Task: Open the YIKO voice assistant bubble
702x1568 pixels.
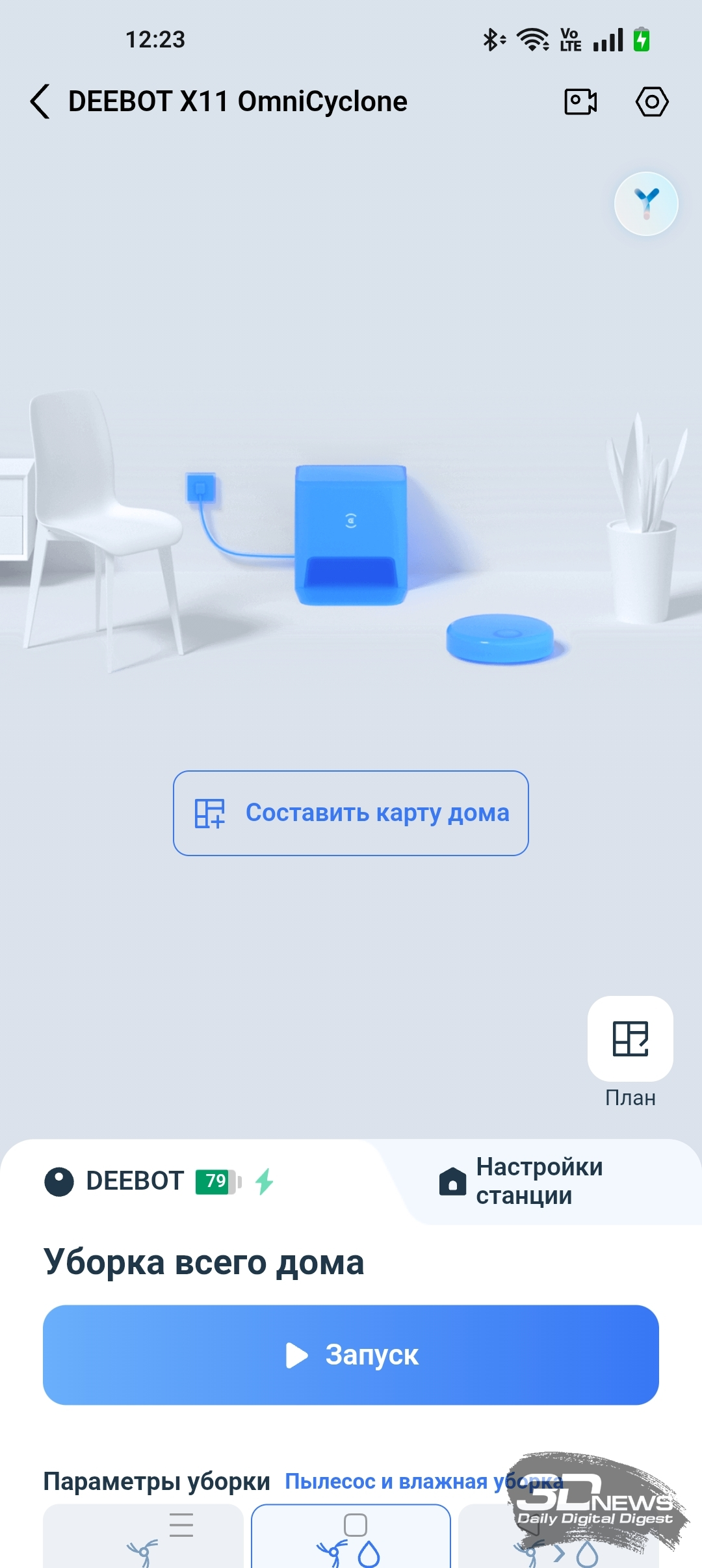Action: (x=646, y=203)
